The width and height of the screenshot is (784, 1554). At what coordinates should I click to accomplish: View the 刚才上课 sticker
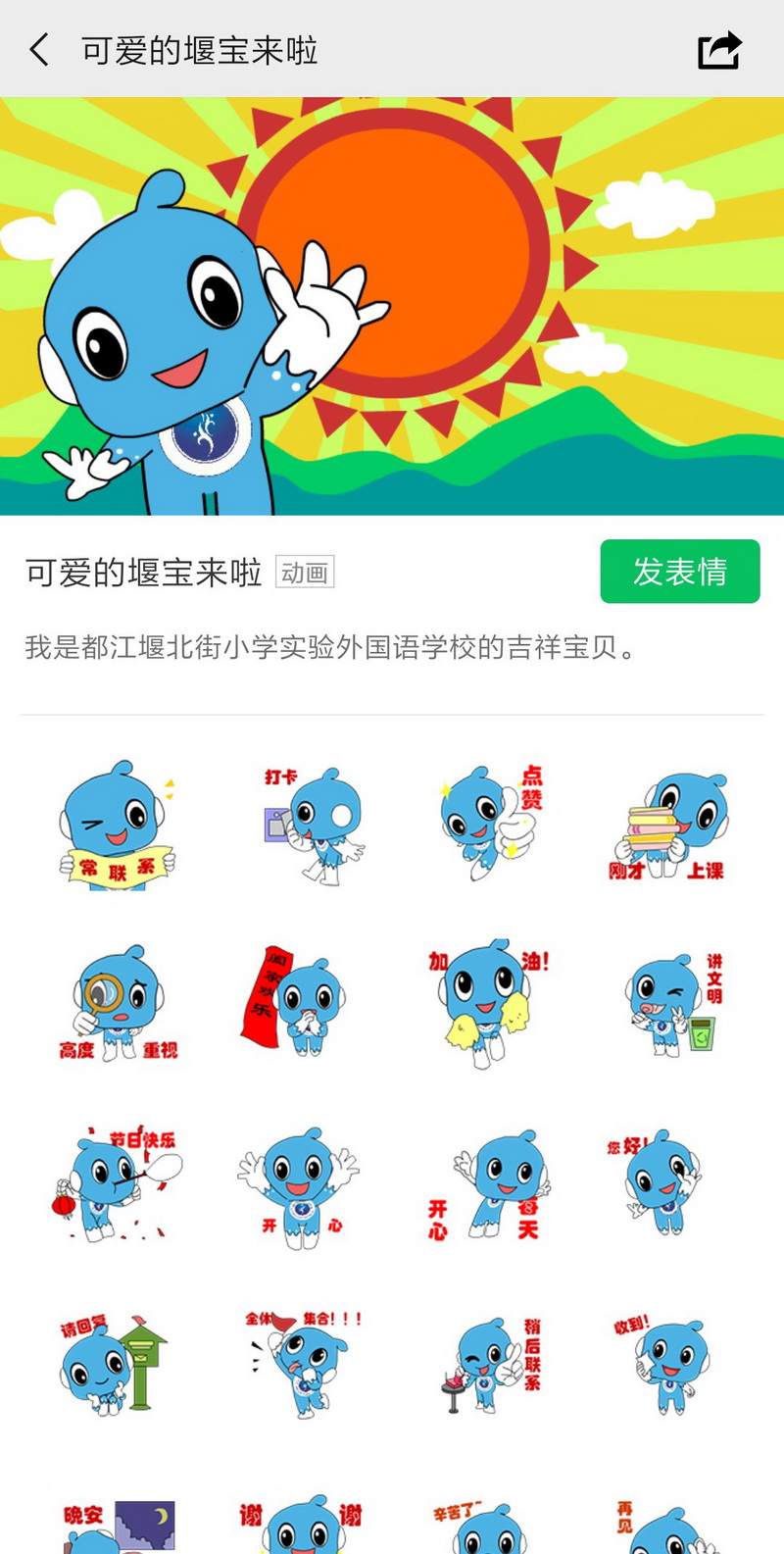pos(668,825)
